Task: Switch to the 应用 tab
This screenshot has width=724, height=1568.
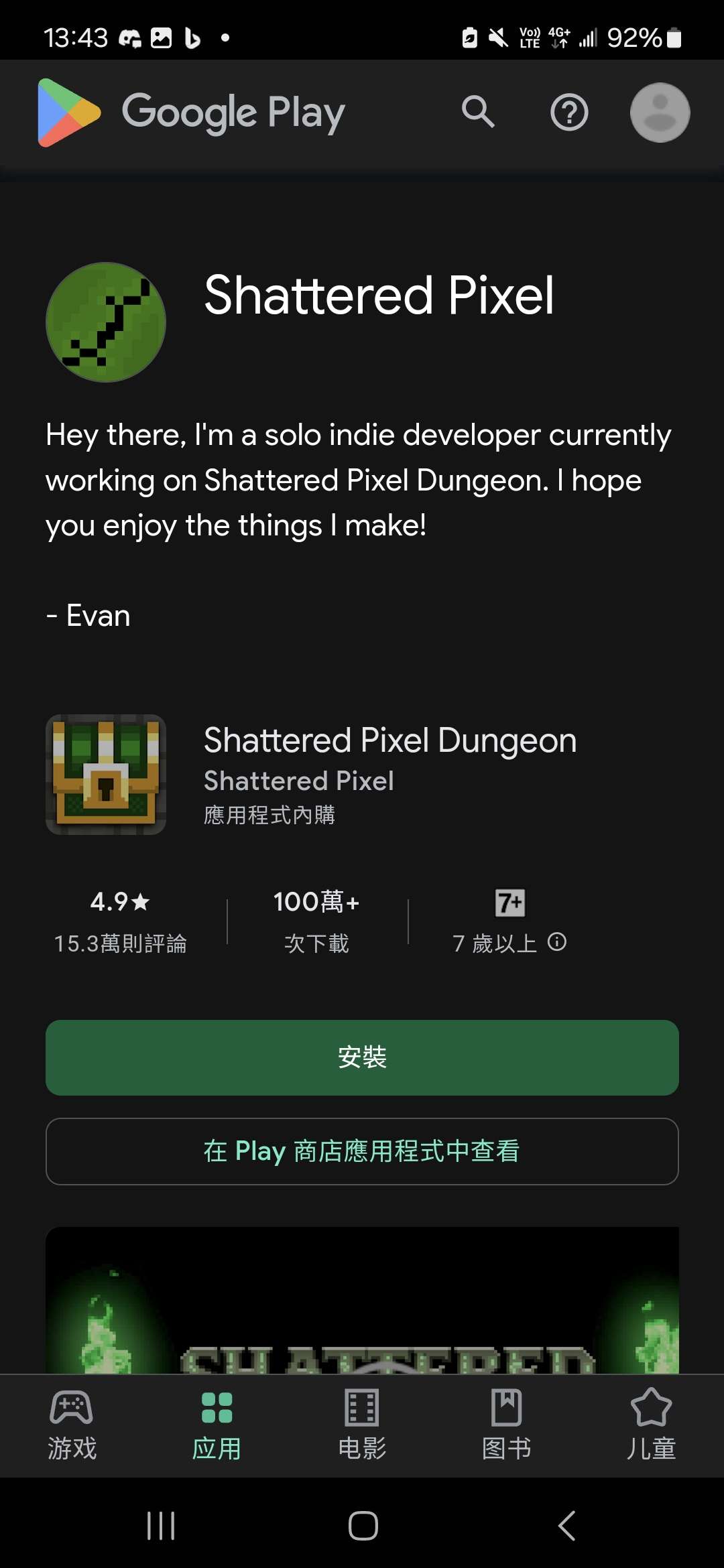Action: [x=217, y=1425]
